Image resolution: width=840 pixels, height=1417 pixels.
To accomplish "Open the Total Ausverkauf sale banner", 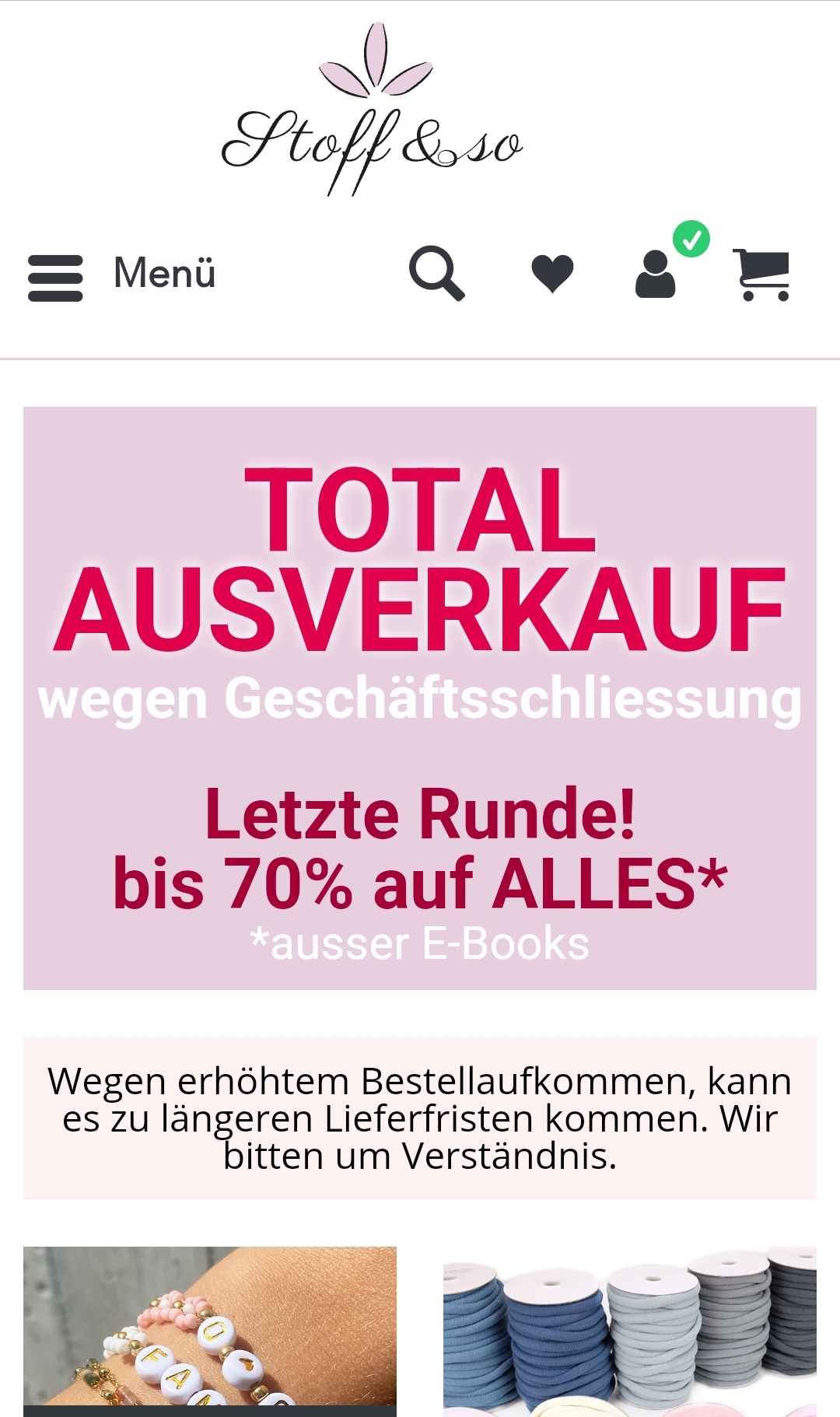I will pyautogui.click(x=420, y=698).
